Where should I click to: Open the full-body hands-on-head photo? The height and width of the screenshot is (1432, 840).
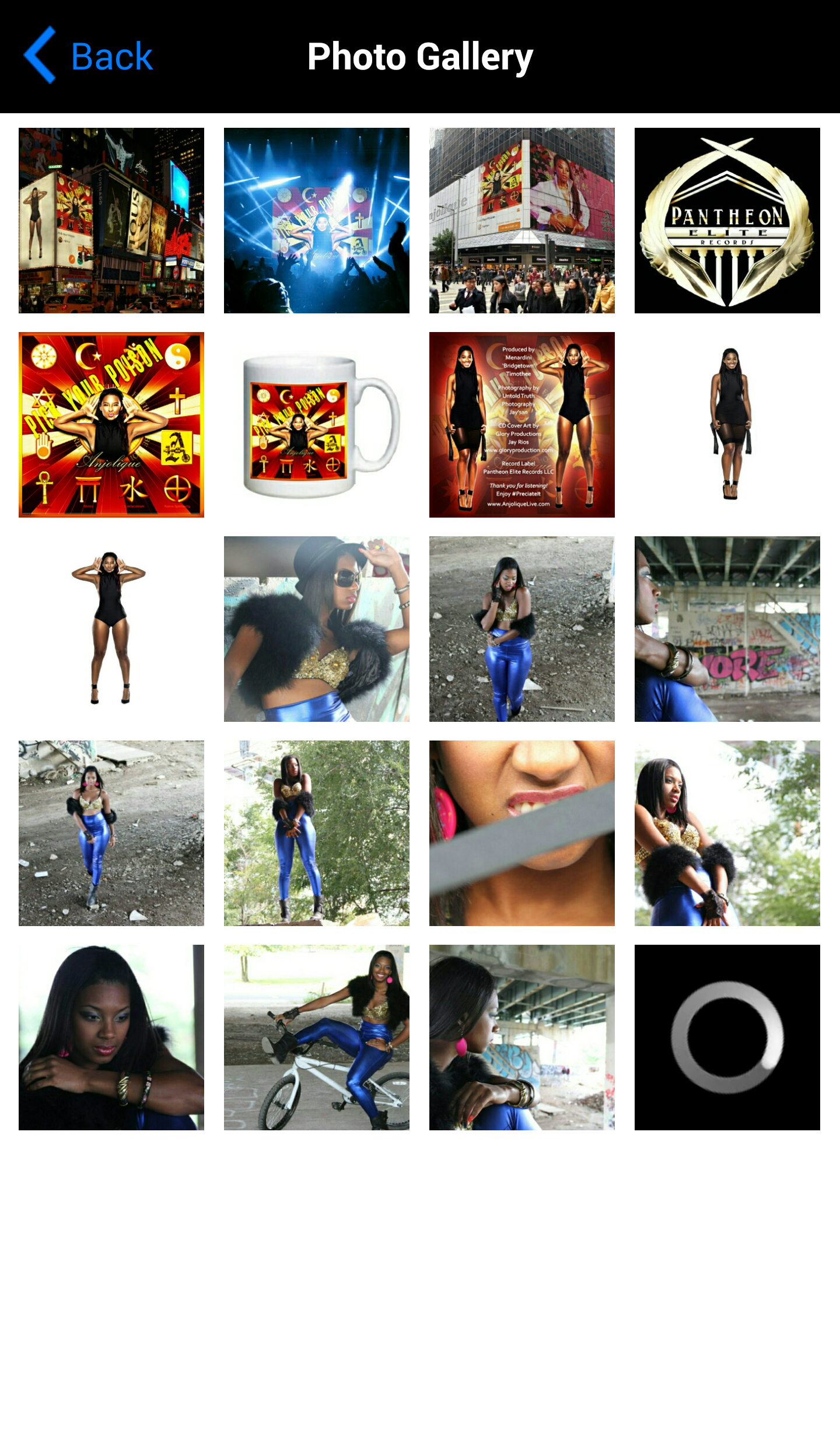pyautogui.click(x=111, y=629)
